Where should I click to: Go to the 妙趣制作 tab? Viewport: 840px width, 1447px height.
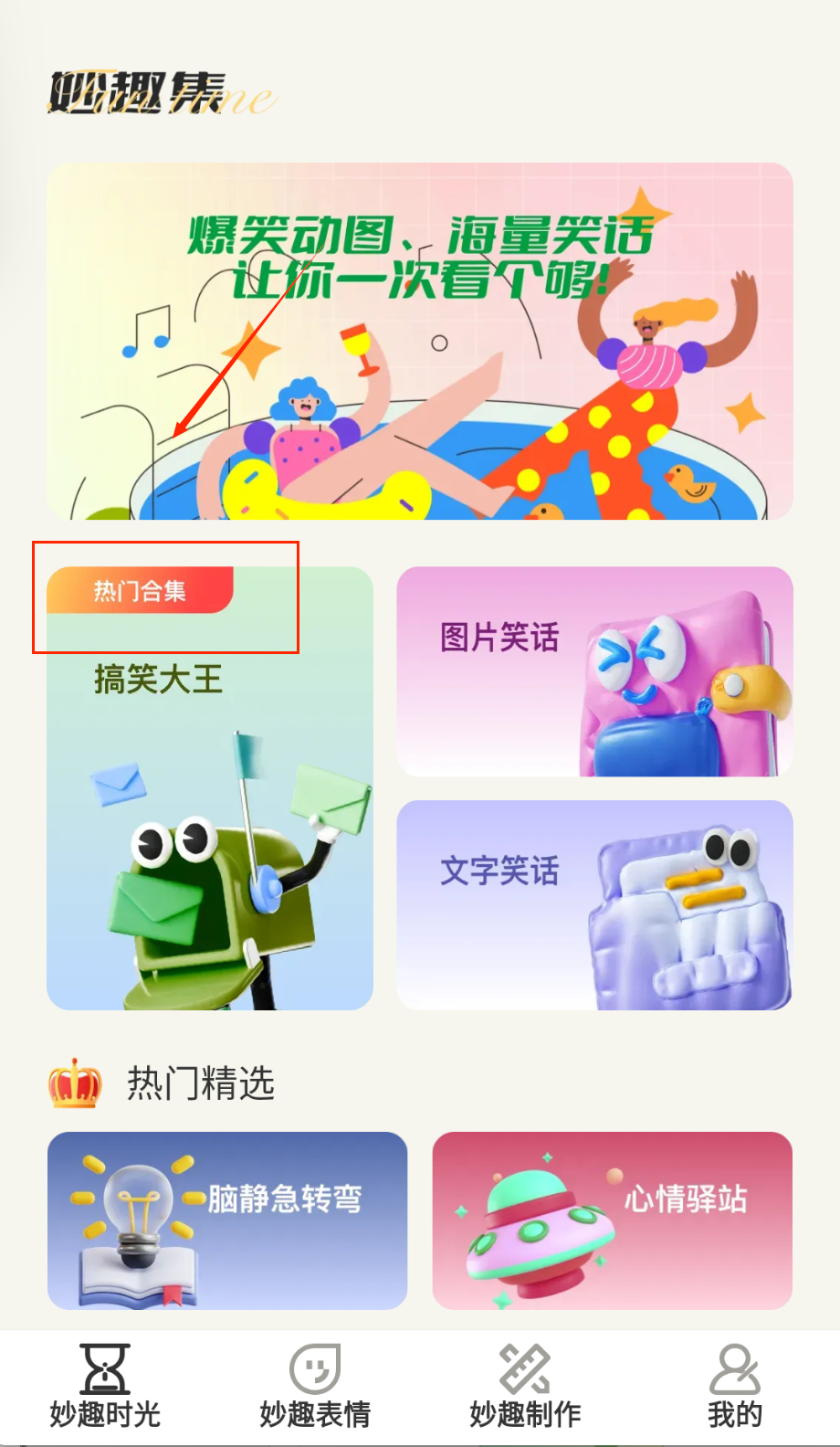525,1386
